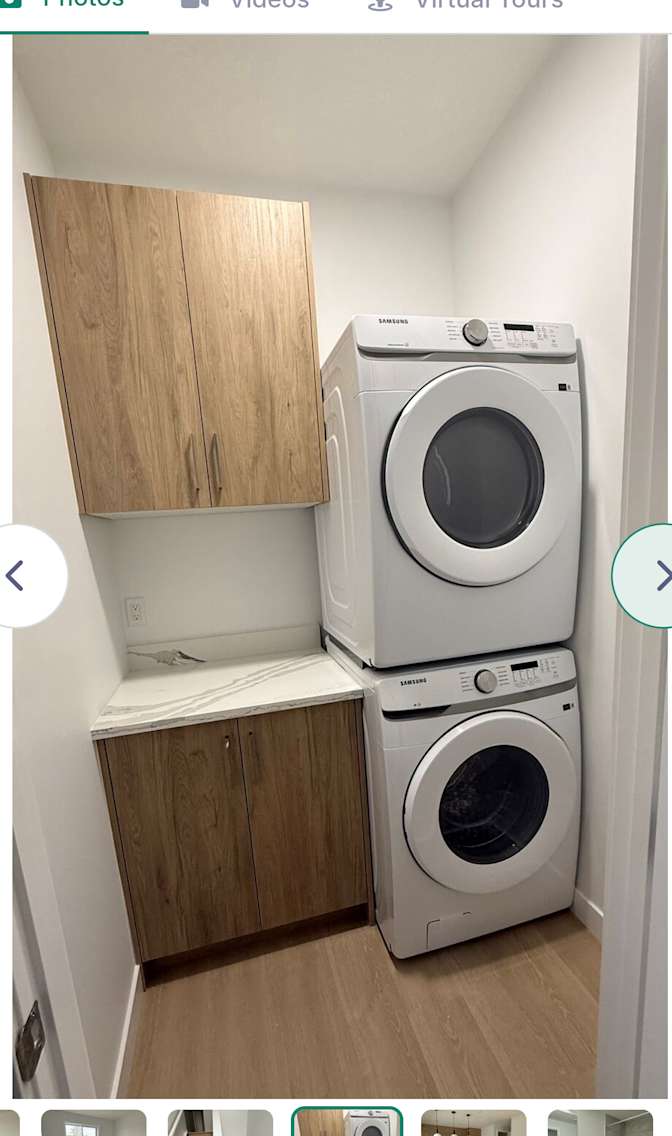Open the window room thumbnail
672x1136 pixels.
point(93,1124)
